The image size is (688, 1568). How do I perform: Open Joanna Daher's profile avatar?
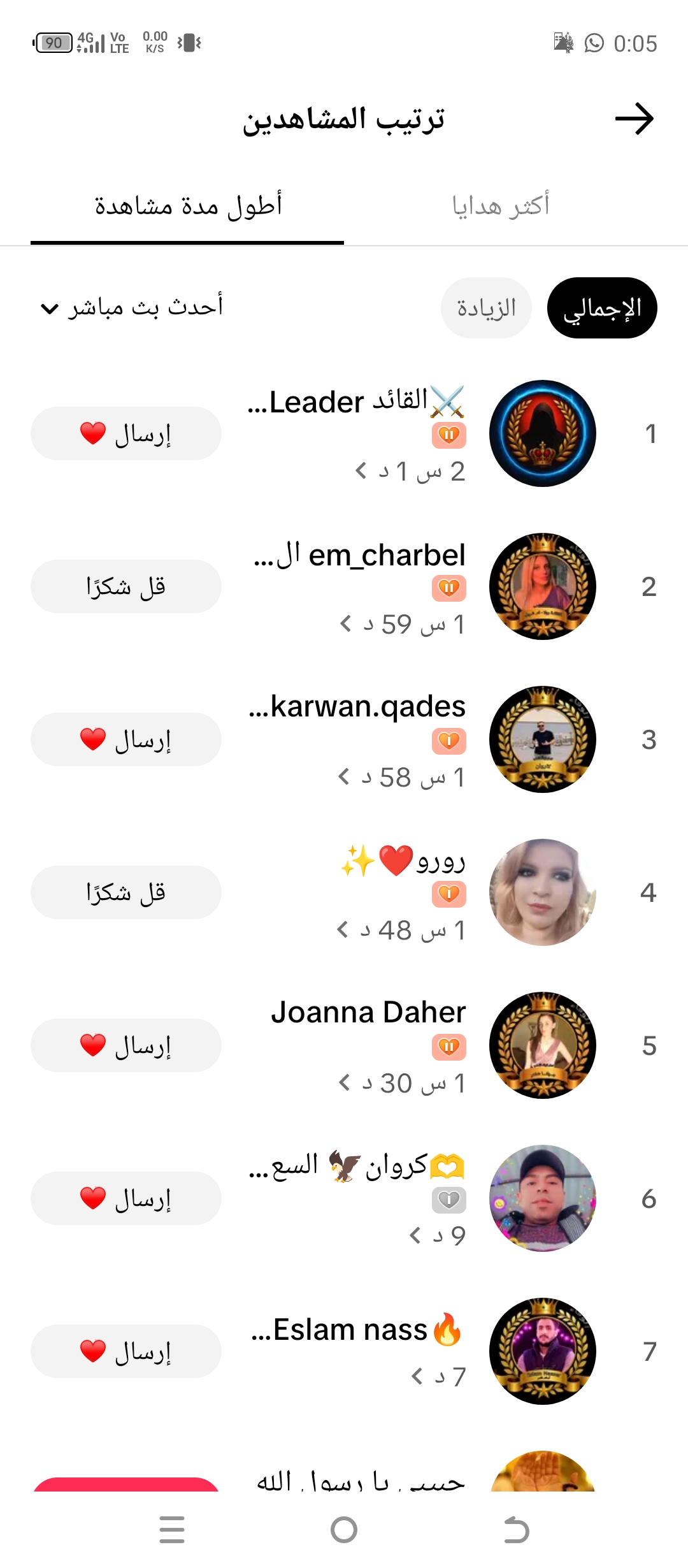click(x=543, y=1045)
